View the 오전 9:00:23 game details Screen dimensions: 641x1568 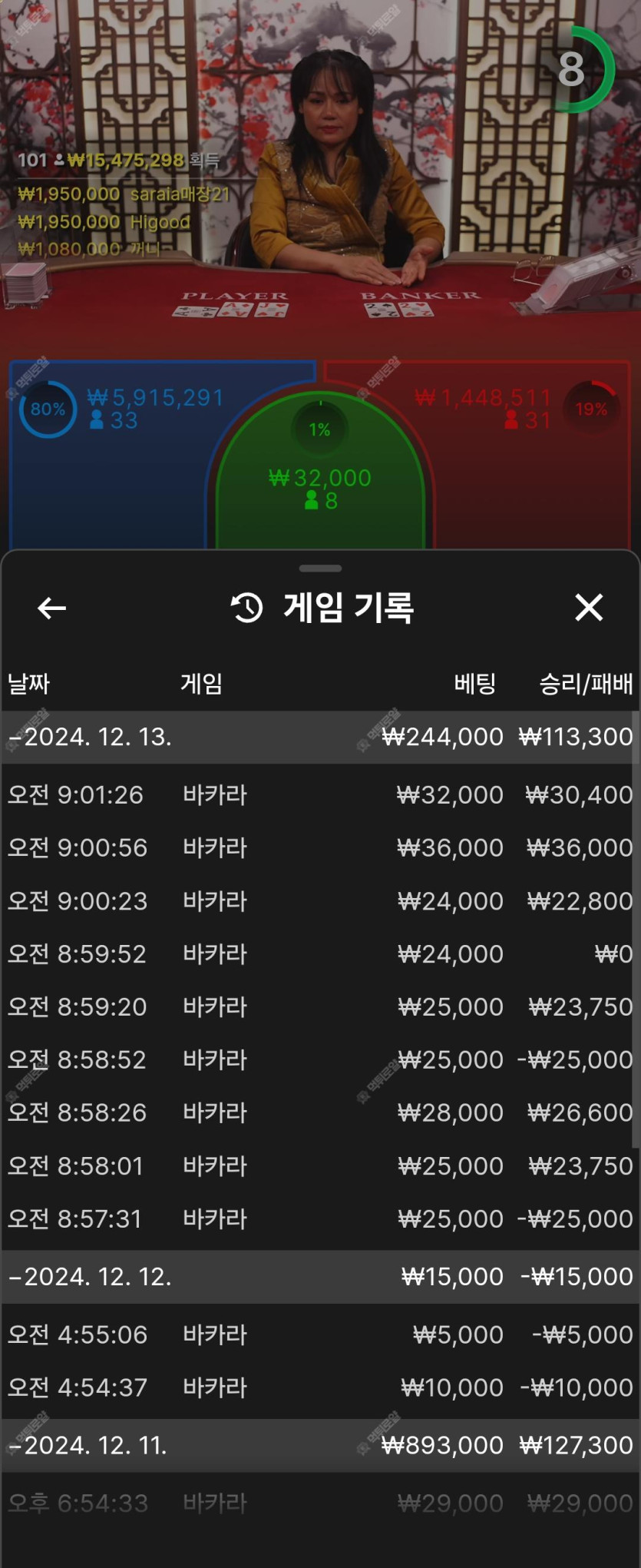[319, 900]
